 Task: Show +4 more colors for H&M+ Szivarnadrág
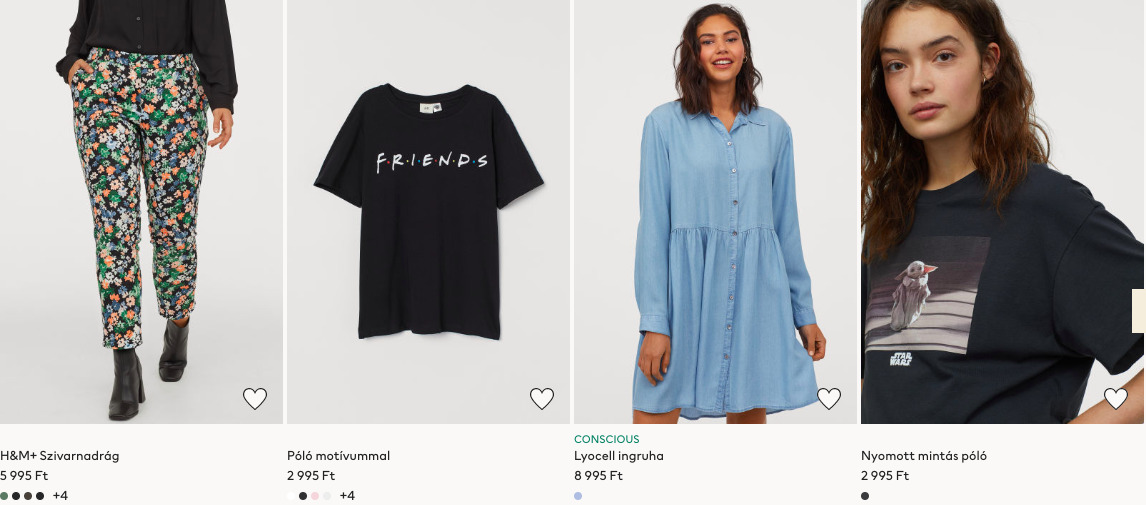pos(60,496)
